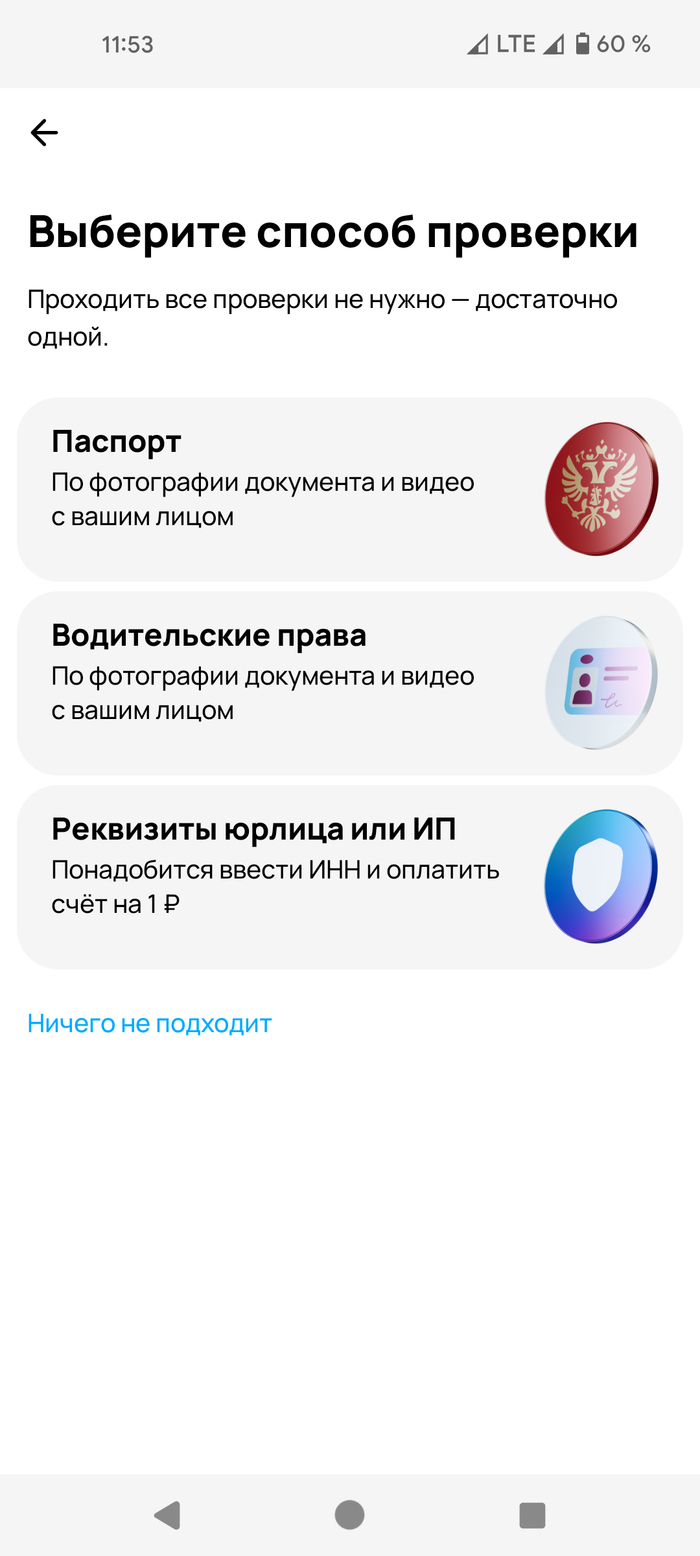Choose Паспорт verification method
Screen dimensions: 700x1556
click(x=349, y=489)
